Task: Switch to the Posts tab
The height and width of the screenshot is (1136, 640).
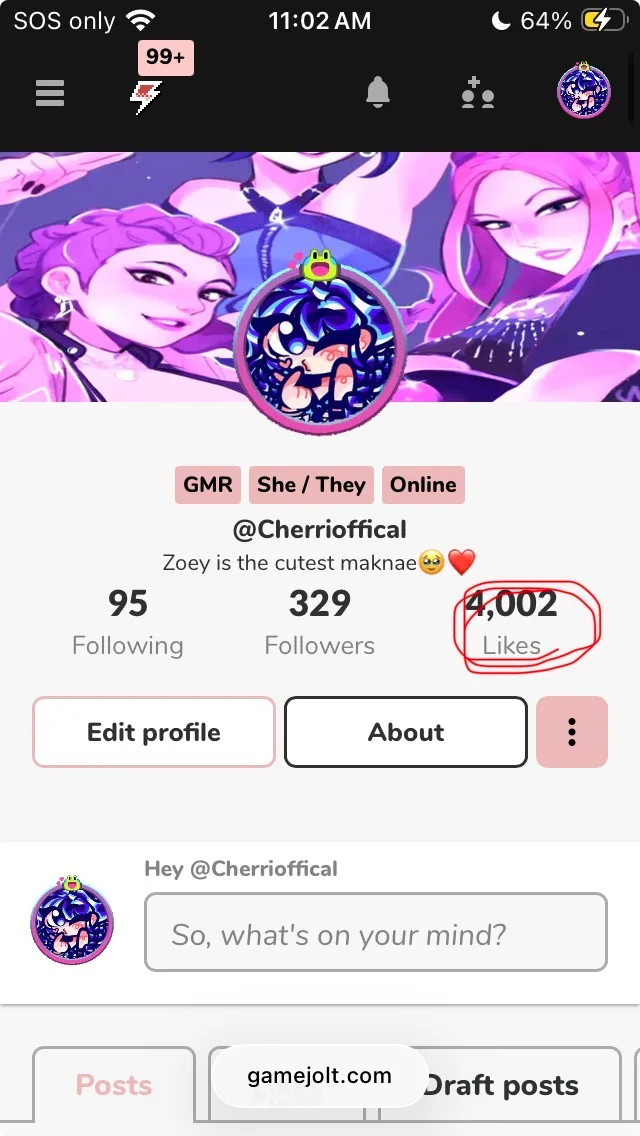Action: coord(114,1086)
